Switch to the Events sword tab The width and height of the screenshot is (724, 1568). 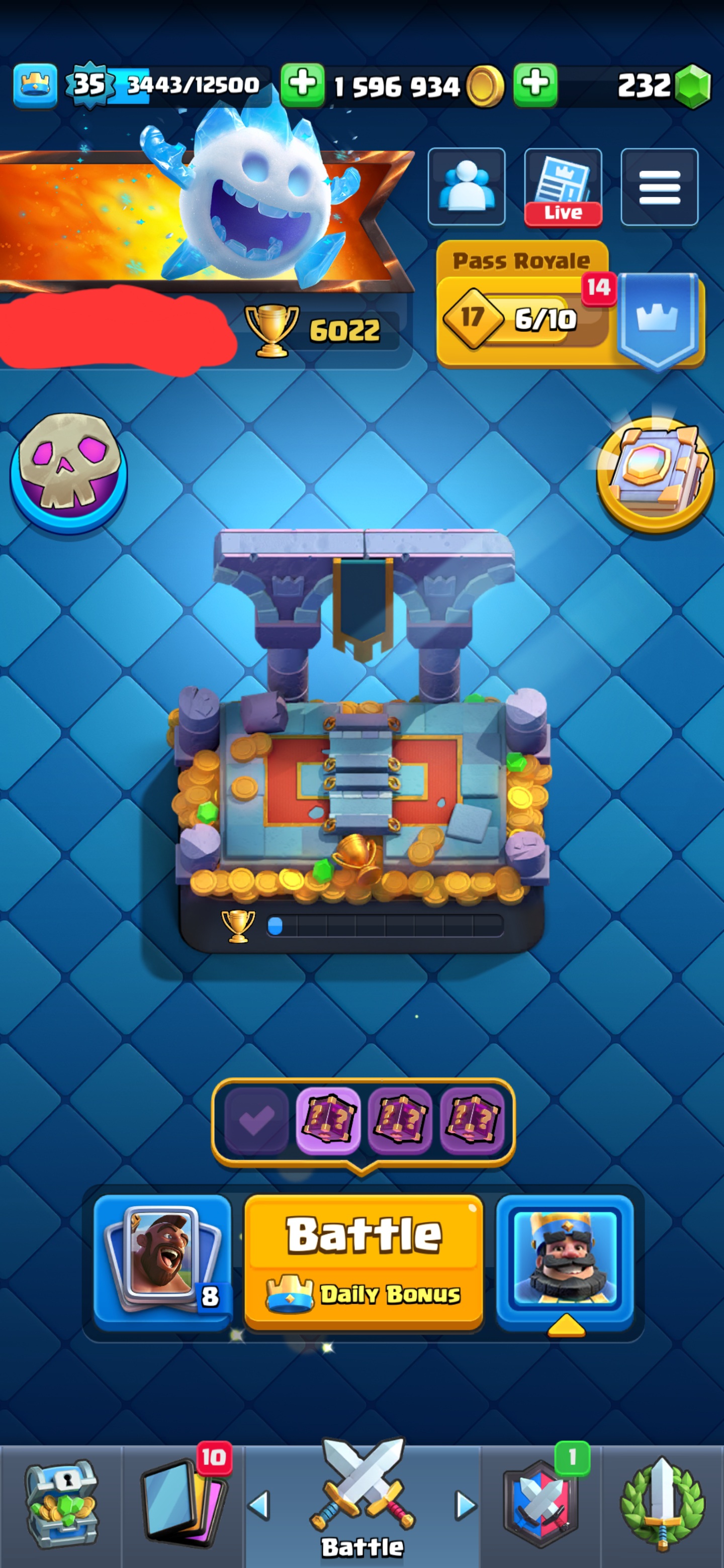[x=663, y=1504]
